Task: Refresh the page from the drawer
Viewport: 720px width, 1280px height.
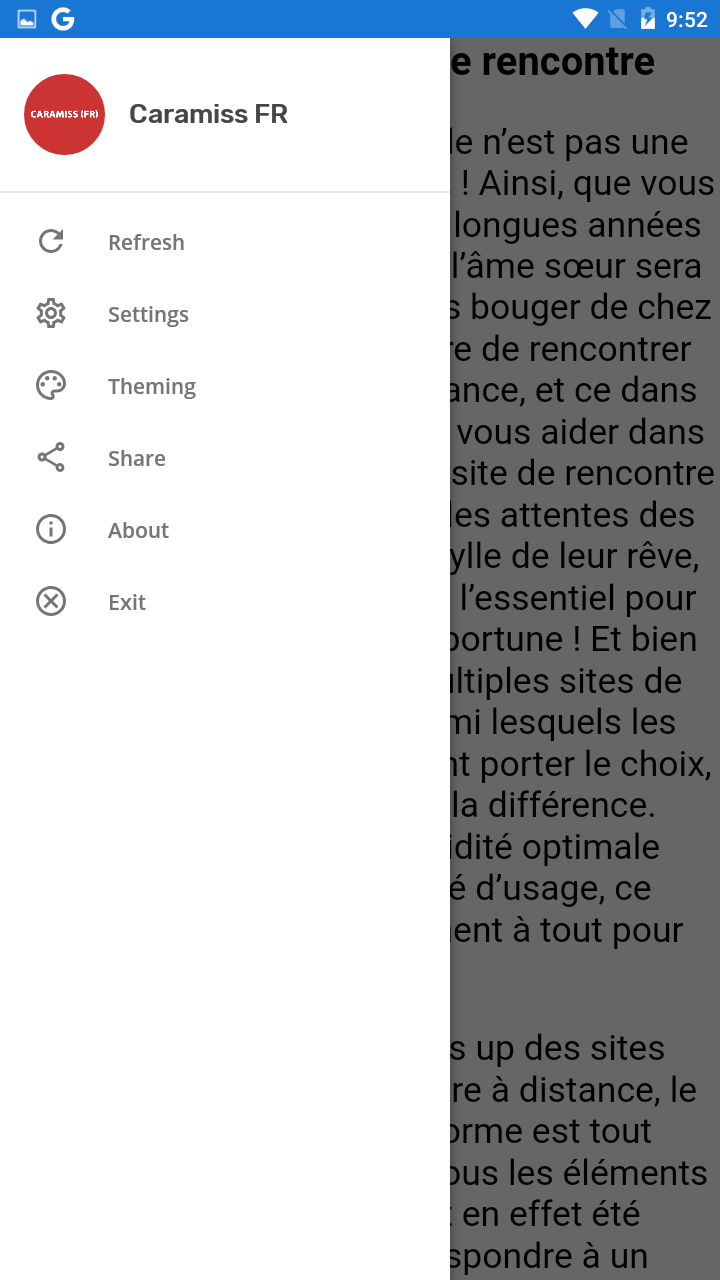Action: pos(146,242)
